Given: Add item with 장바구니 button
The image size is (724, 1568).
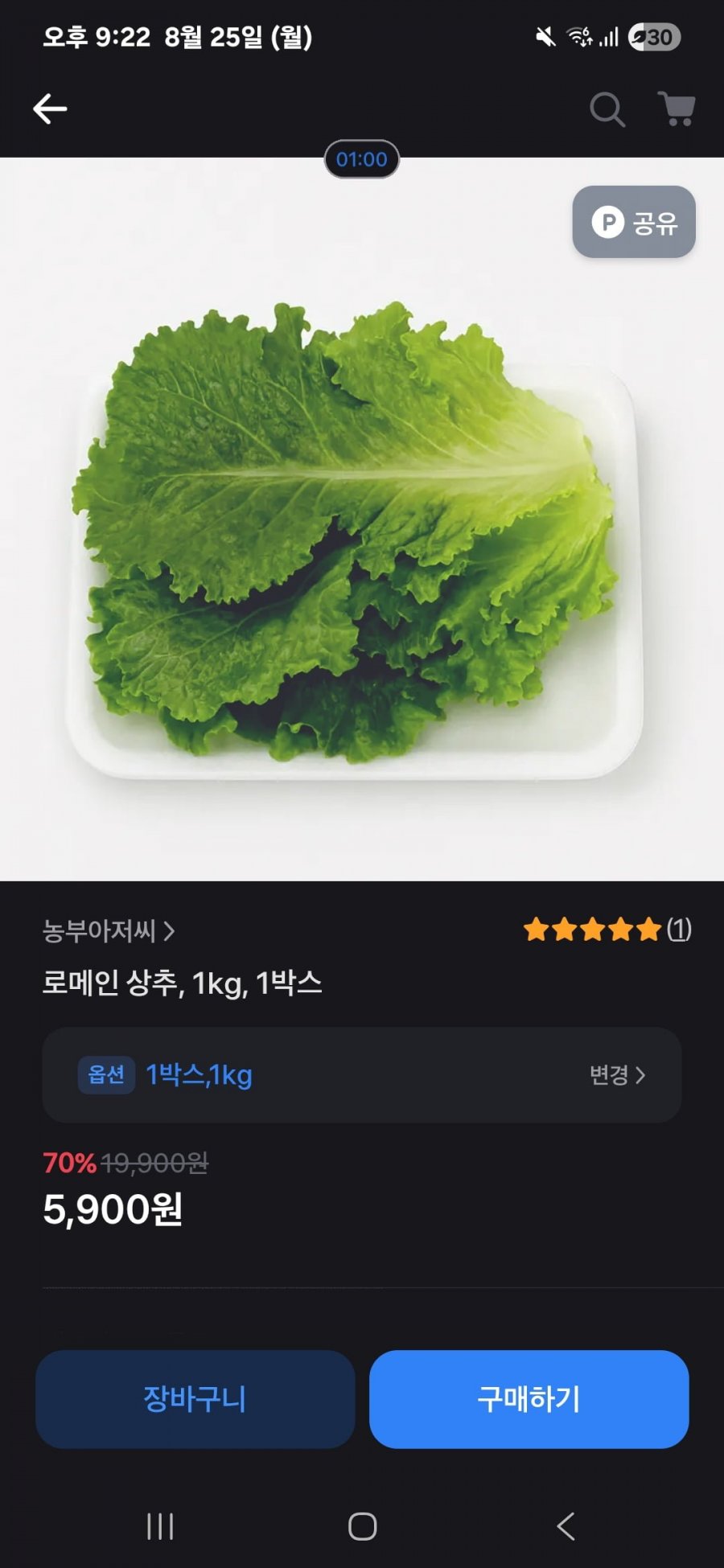Looking at the screenshot, I should [x=195, y=1399].
